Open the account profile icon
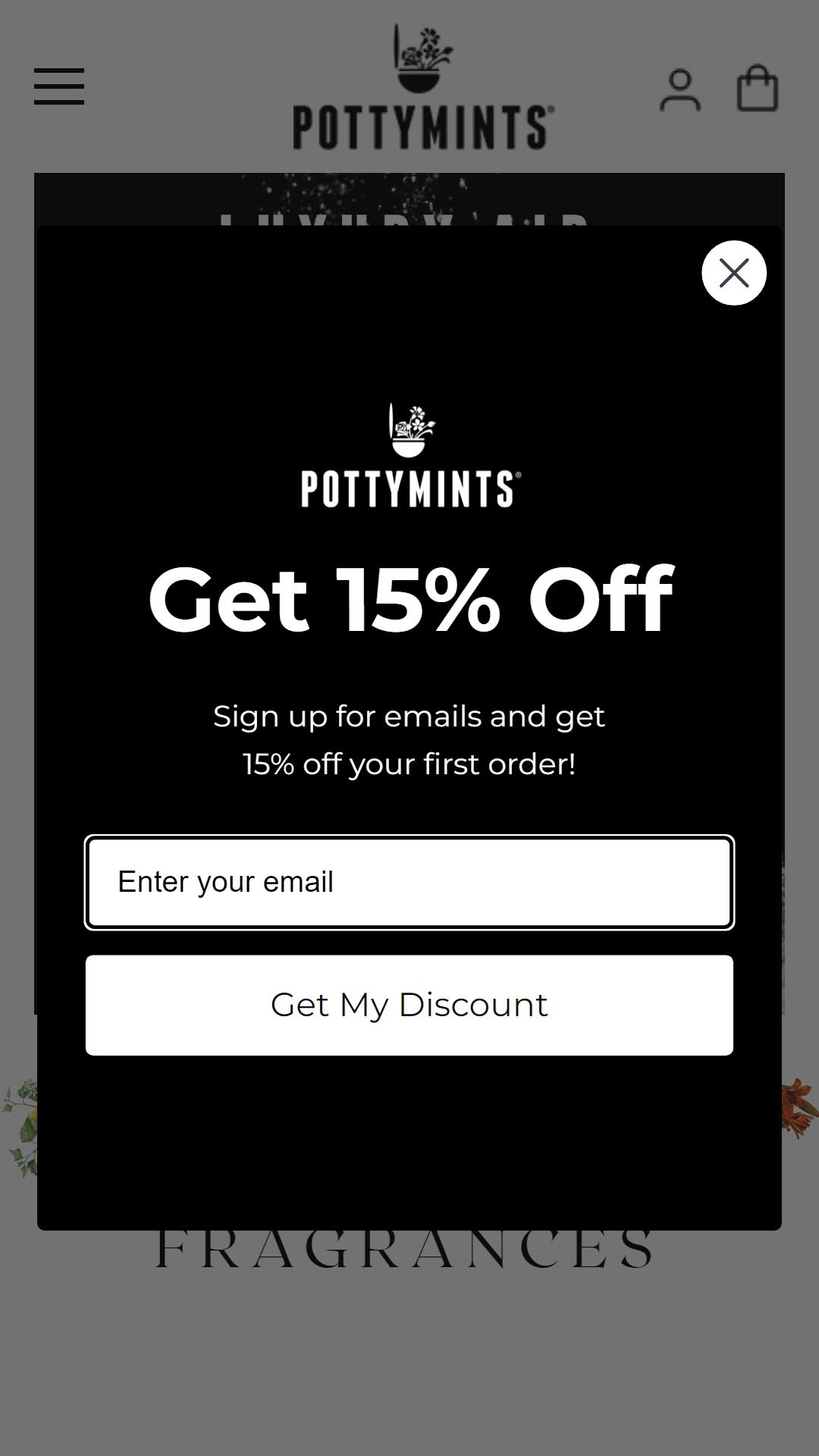819x1456 pixels. tap(679, 89)
